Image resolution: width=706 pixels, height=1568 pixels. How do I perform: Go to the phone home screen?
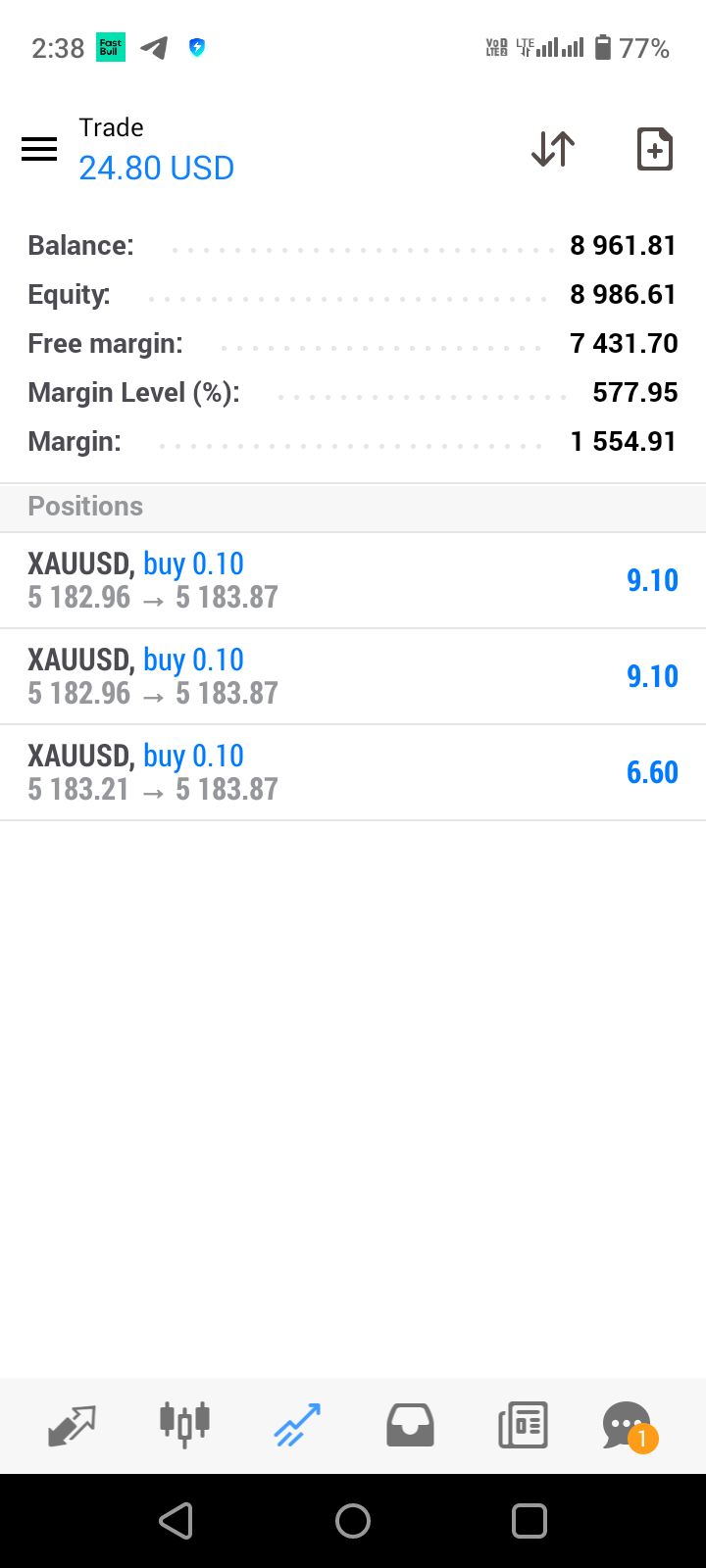click(353, 1521)
